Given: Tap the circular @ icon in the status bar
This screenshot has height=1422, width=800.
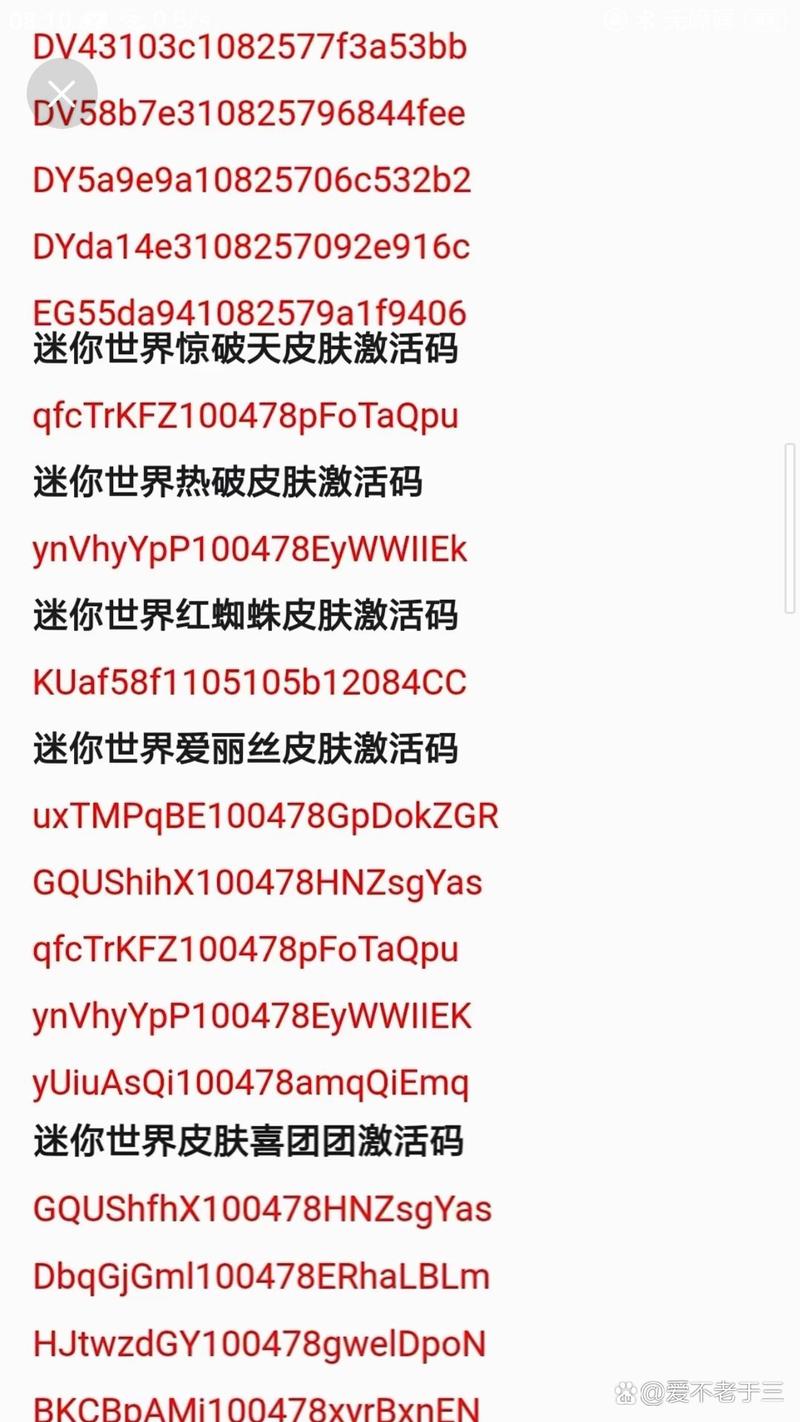Looking at the screenshot, I should tap(612, 16).
